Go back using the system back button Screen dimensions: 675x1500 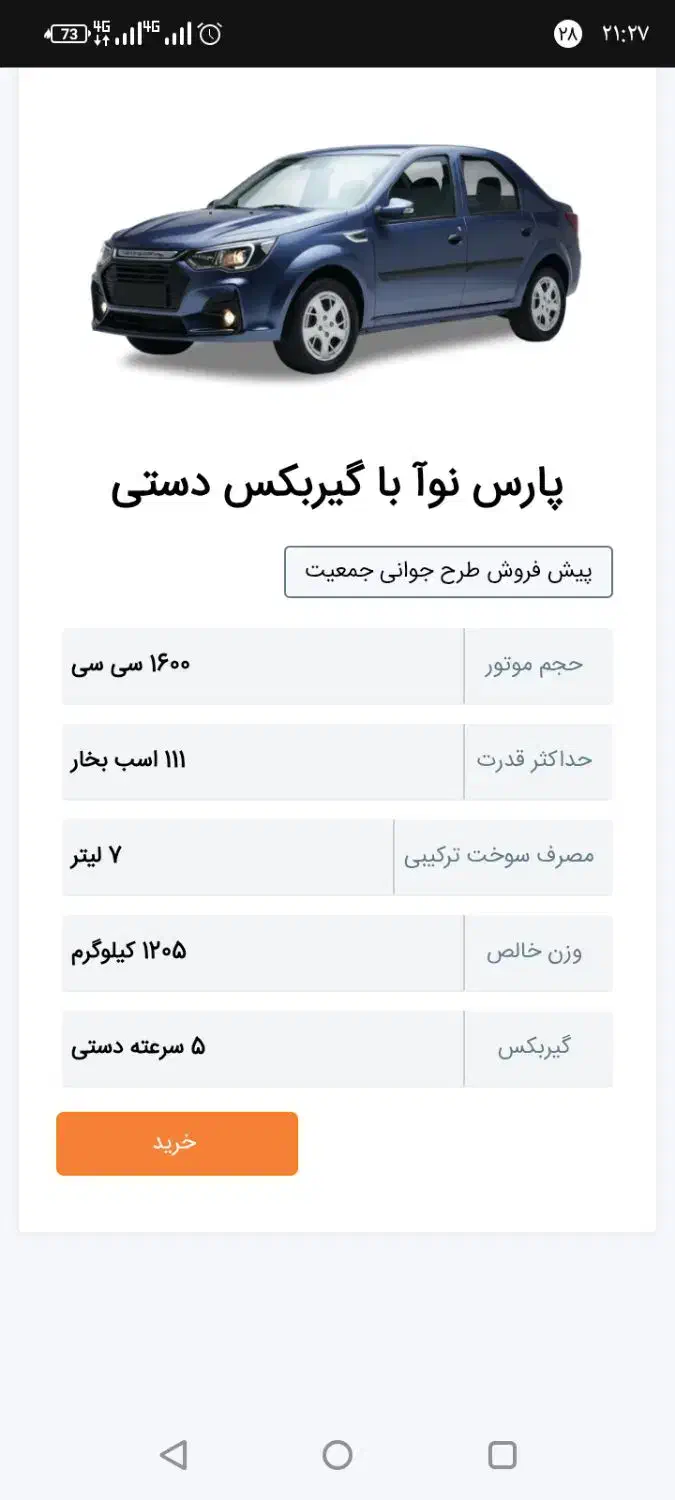pyautogui.click(x=173, y=1454)
